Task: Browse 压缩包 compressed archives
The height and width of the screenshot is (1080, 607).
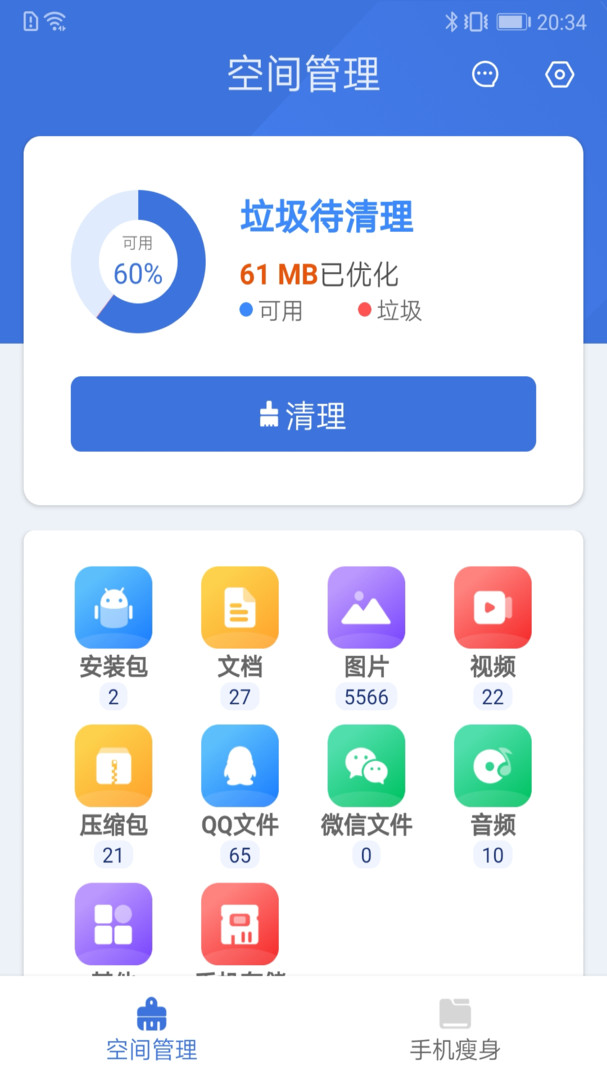Action: coord(113,765)
